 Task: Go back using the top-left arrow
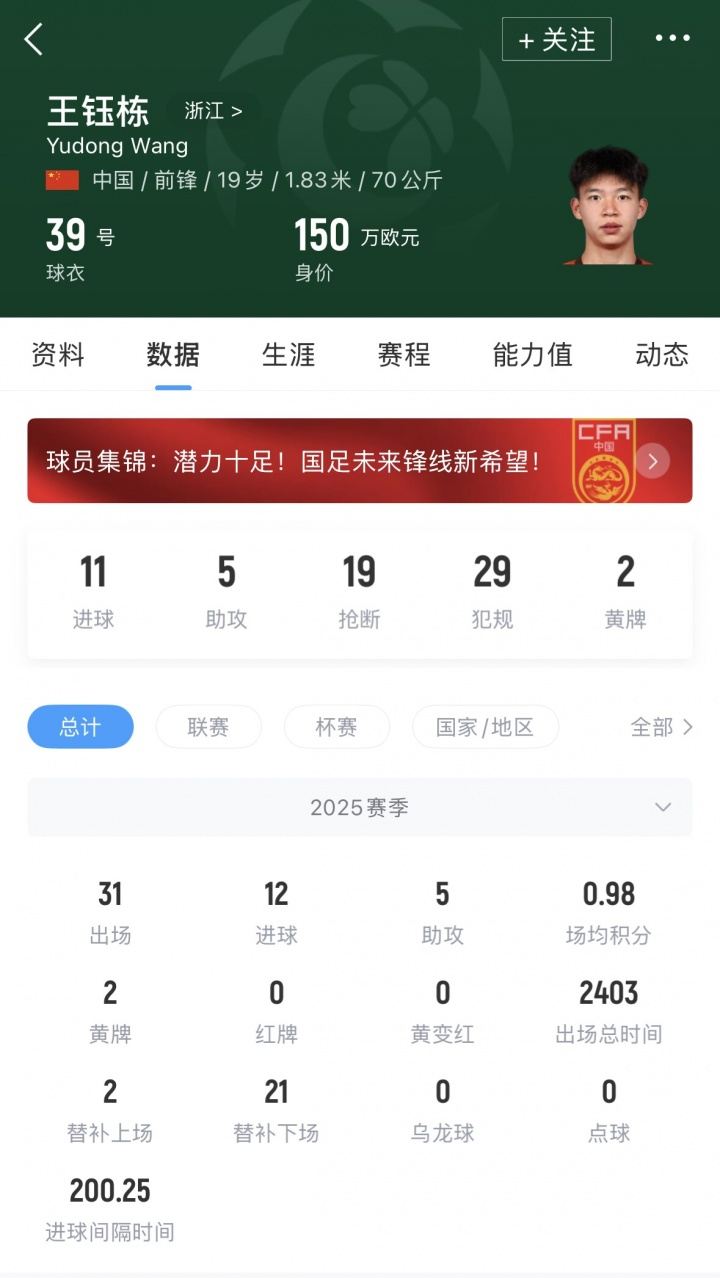coord(34,40)
